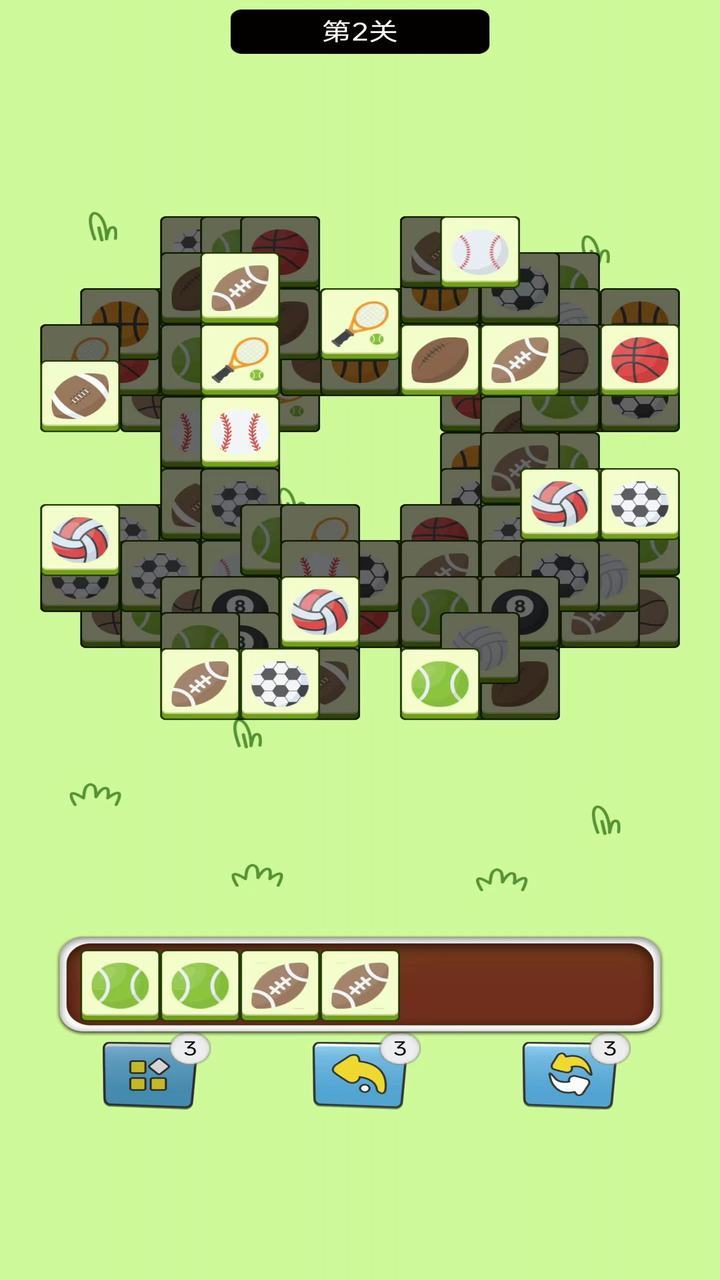720x1280 pixels.
Task: Tap the red basketball tile
Action: [640, 359]
